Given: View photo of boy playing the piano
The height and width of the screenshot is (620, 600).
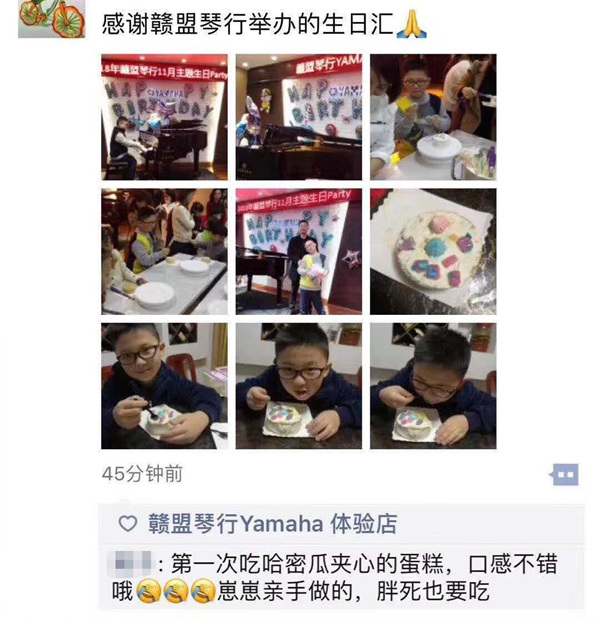Looking at the screenshot, I should click(164, 117).
